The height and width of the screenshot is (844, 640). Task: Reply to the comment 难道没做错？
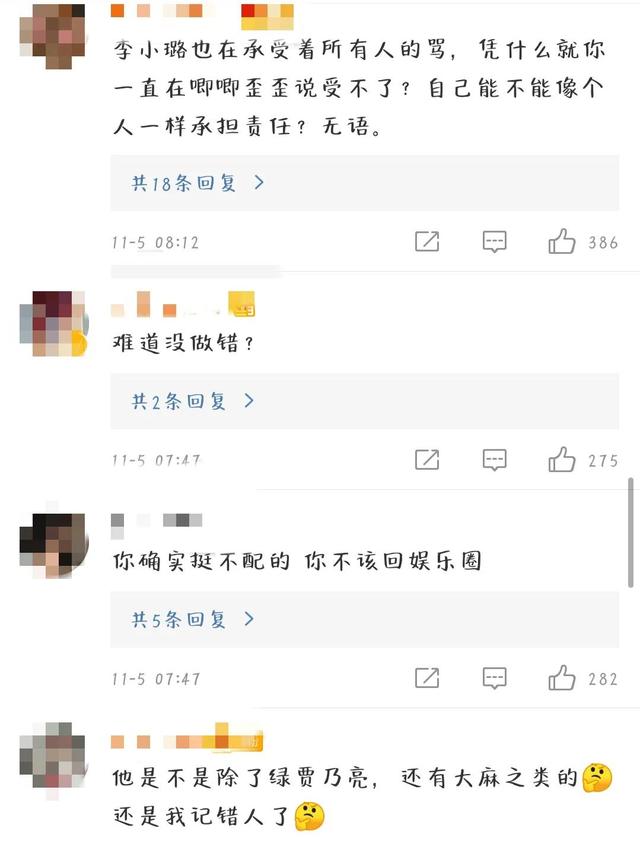click(494, 460)
